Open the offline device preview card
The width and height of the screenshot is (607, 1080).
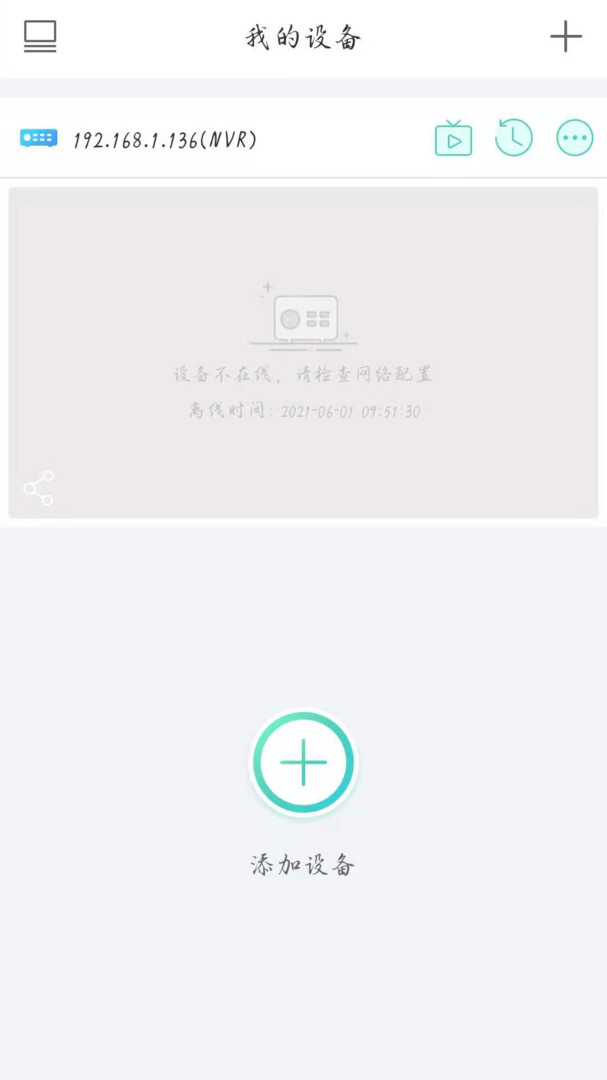[303, 350]
